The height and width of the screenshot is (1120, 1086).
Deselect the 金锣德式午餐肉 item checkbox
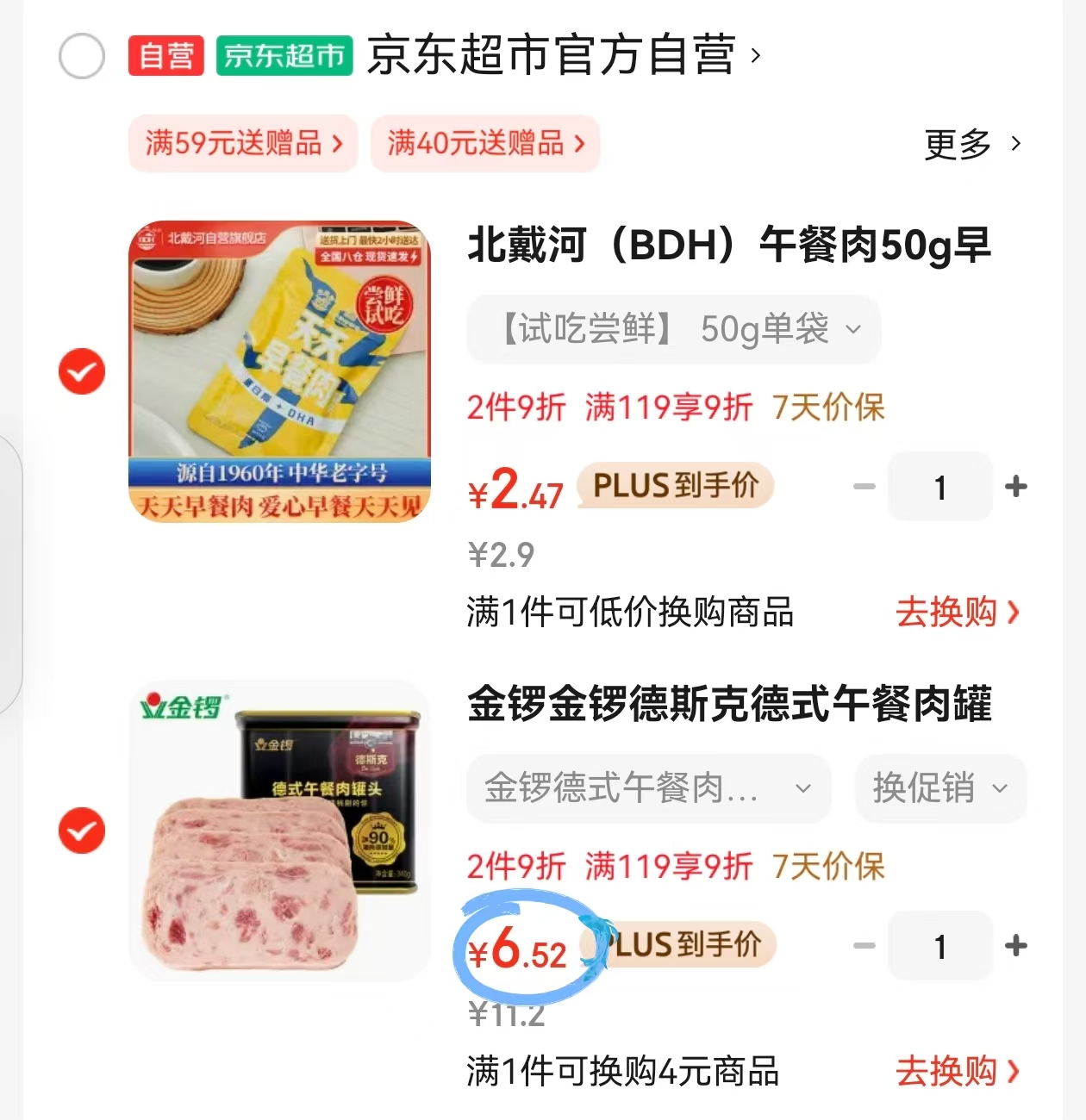(82, 831)
